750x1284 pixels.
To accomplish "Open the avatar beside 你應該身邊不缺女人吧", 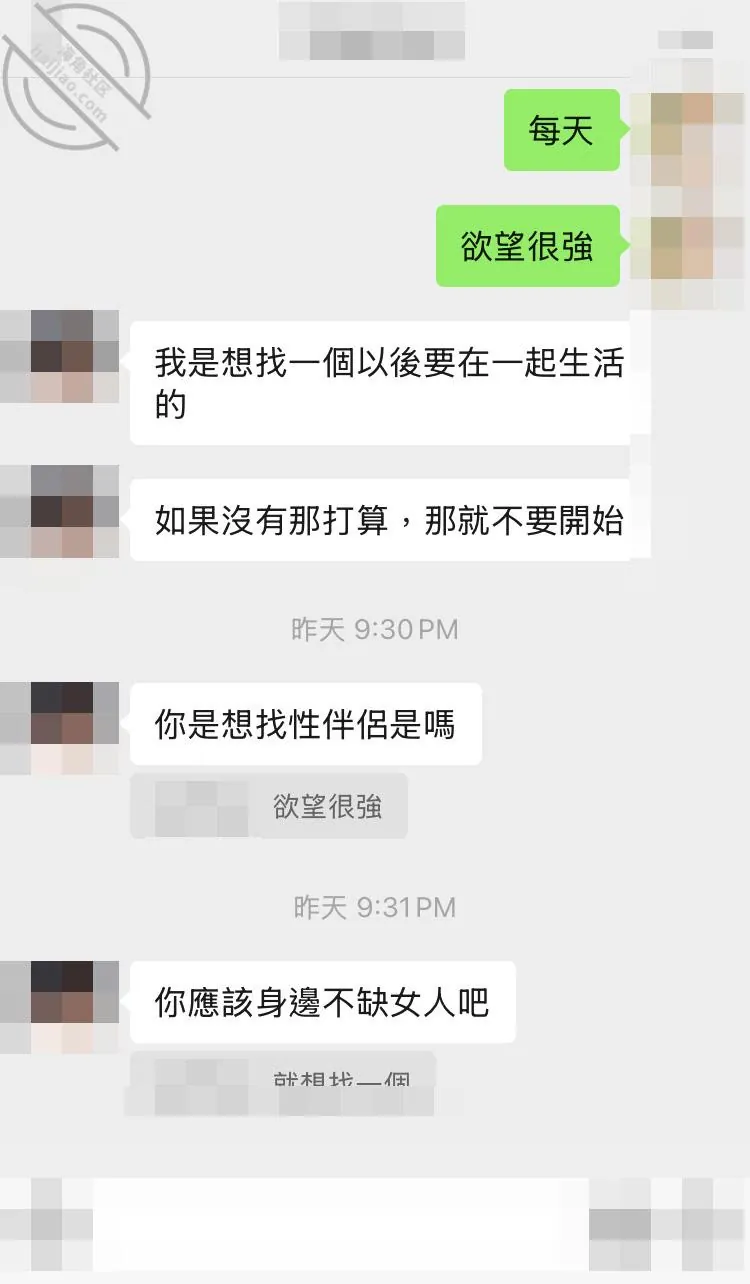I will coord(60,1006).
